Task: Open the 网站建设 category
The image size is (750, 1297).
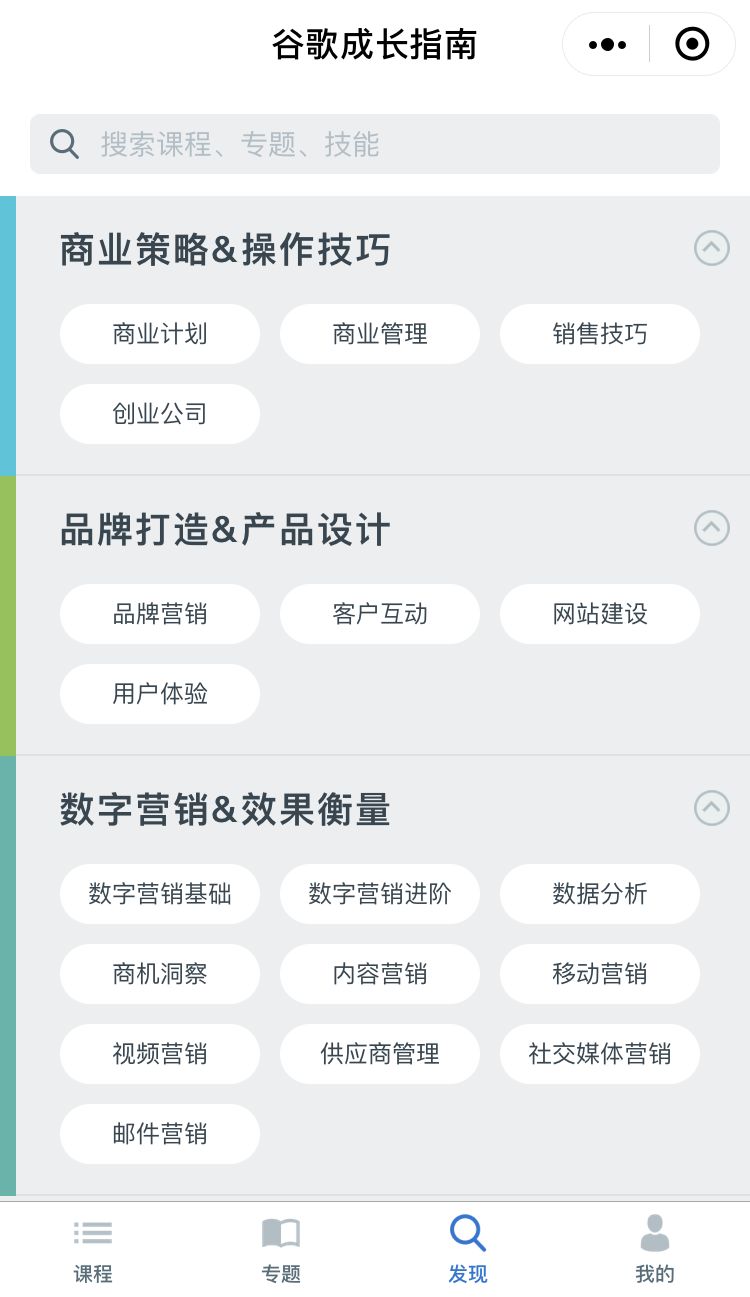Action: point(600,614)
